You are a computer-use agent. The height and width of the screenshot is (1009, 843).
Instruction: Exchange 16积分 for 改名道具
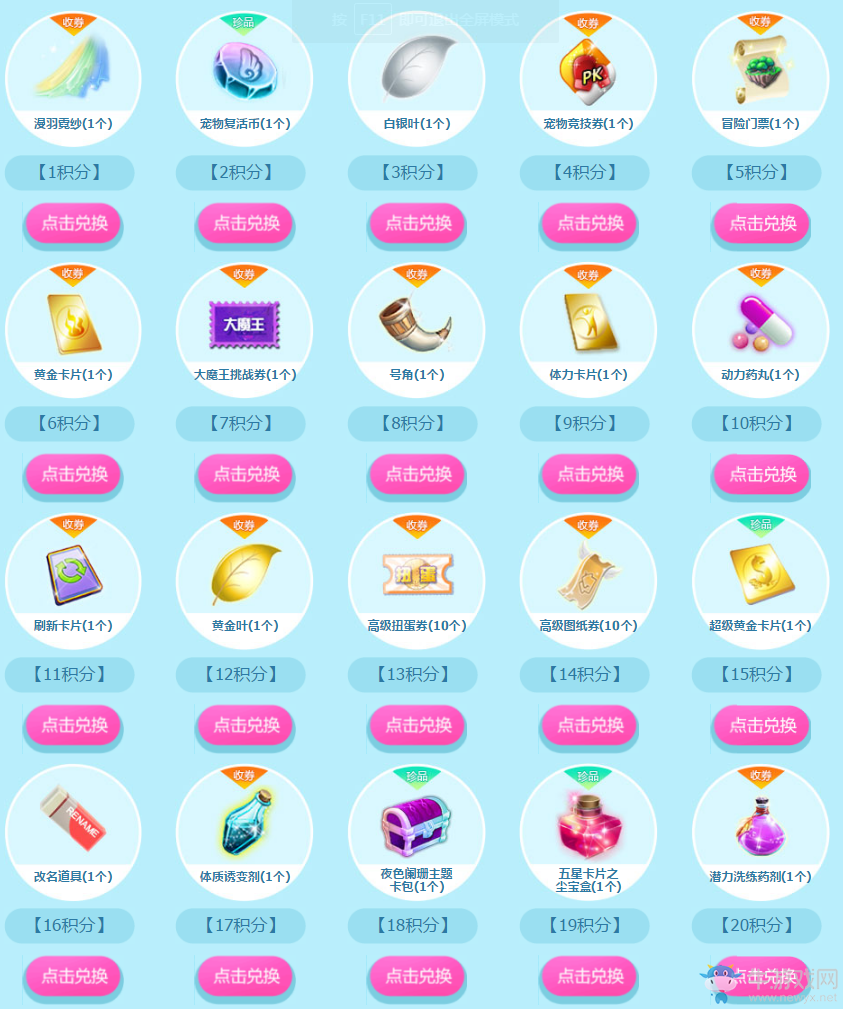click(74, 976)
